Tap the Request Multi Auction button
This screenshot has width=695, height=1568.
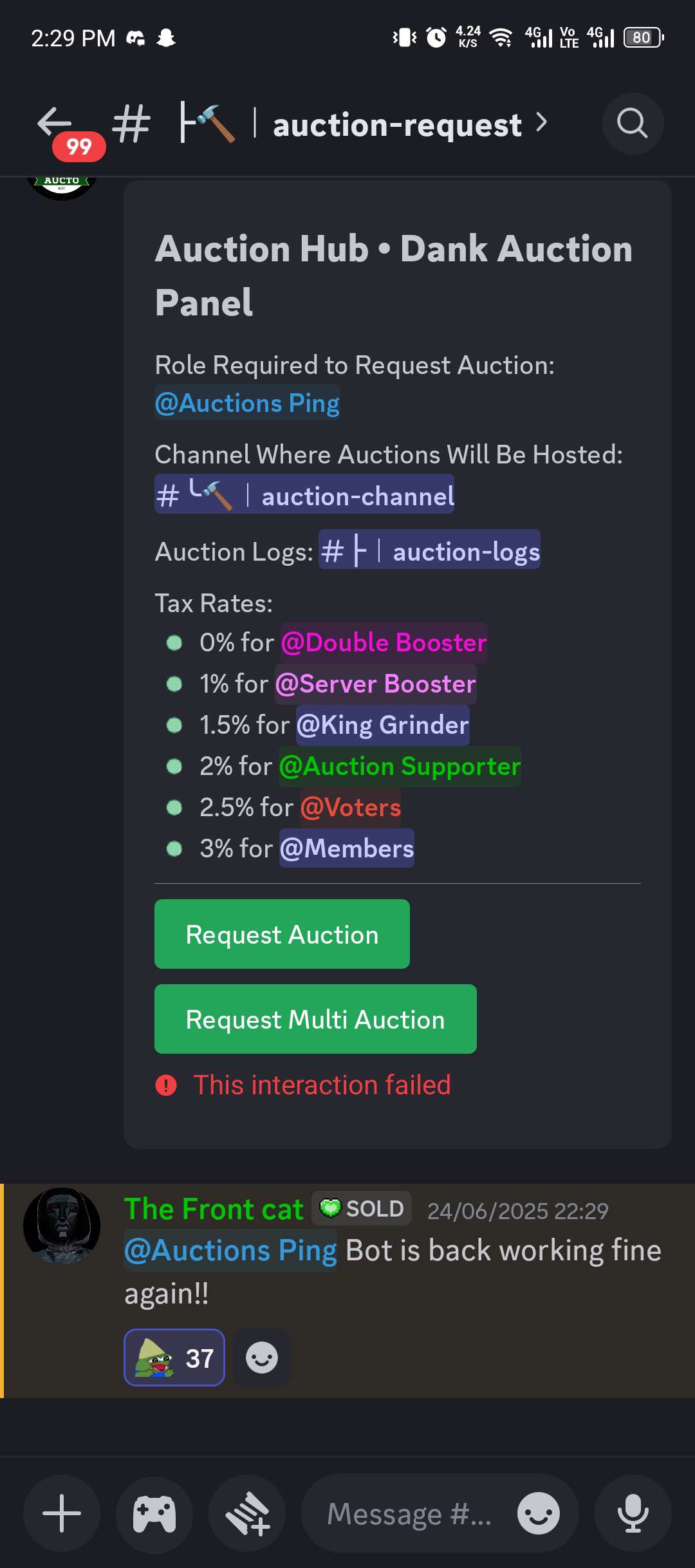315,1019
